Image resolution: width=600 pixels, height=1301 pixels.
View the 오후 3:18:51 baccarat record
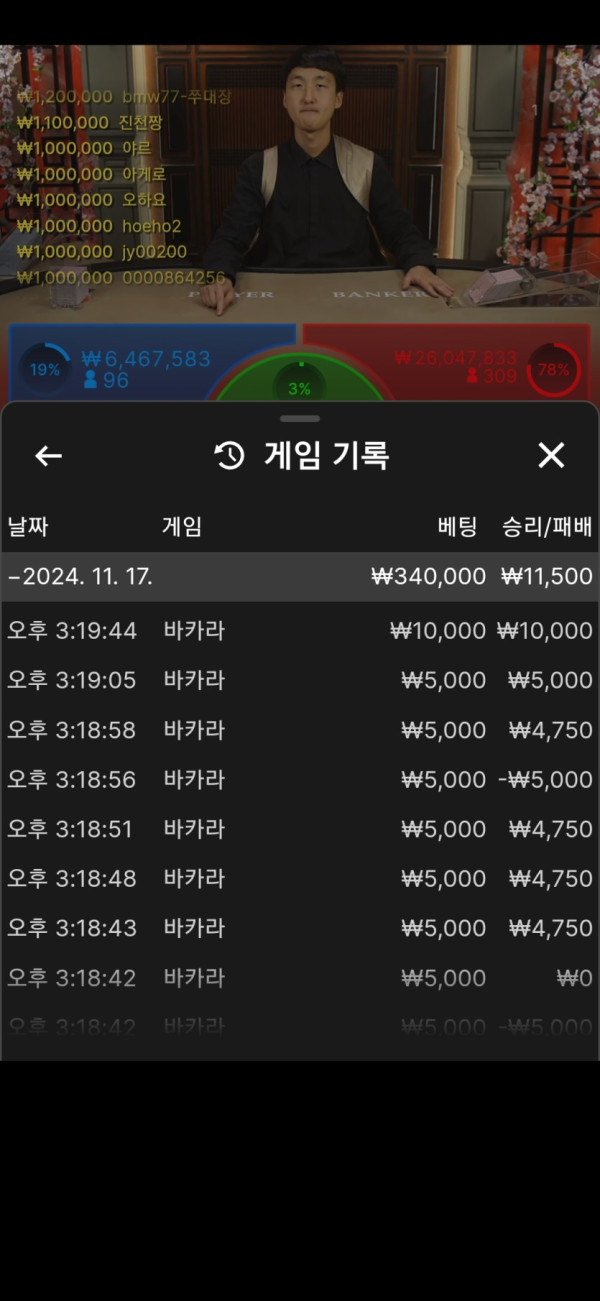300,829
